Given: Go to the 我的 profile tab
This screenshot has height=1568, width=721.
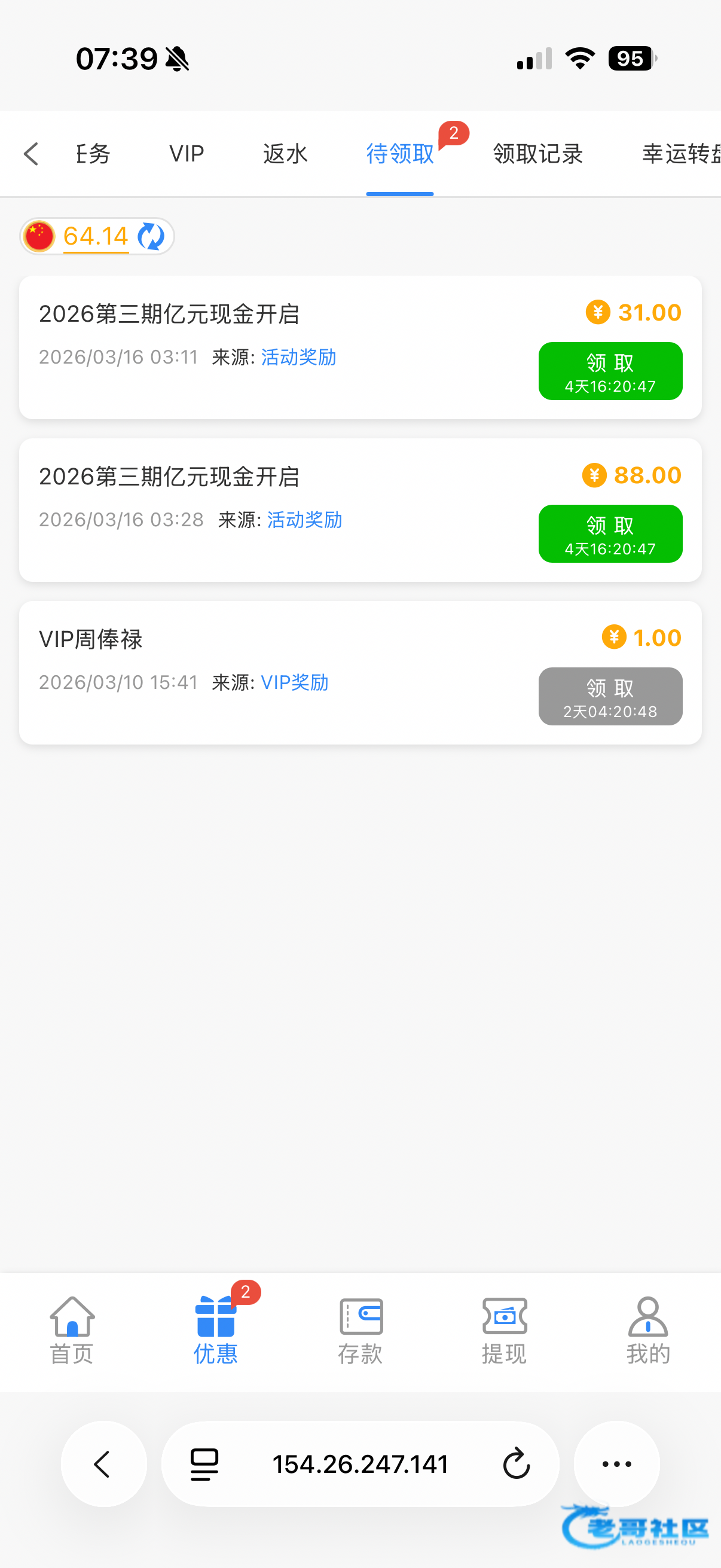Looking at the screenshot, I should (648, 1331).
